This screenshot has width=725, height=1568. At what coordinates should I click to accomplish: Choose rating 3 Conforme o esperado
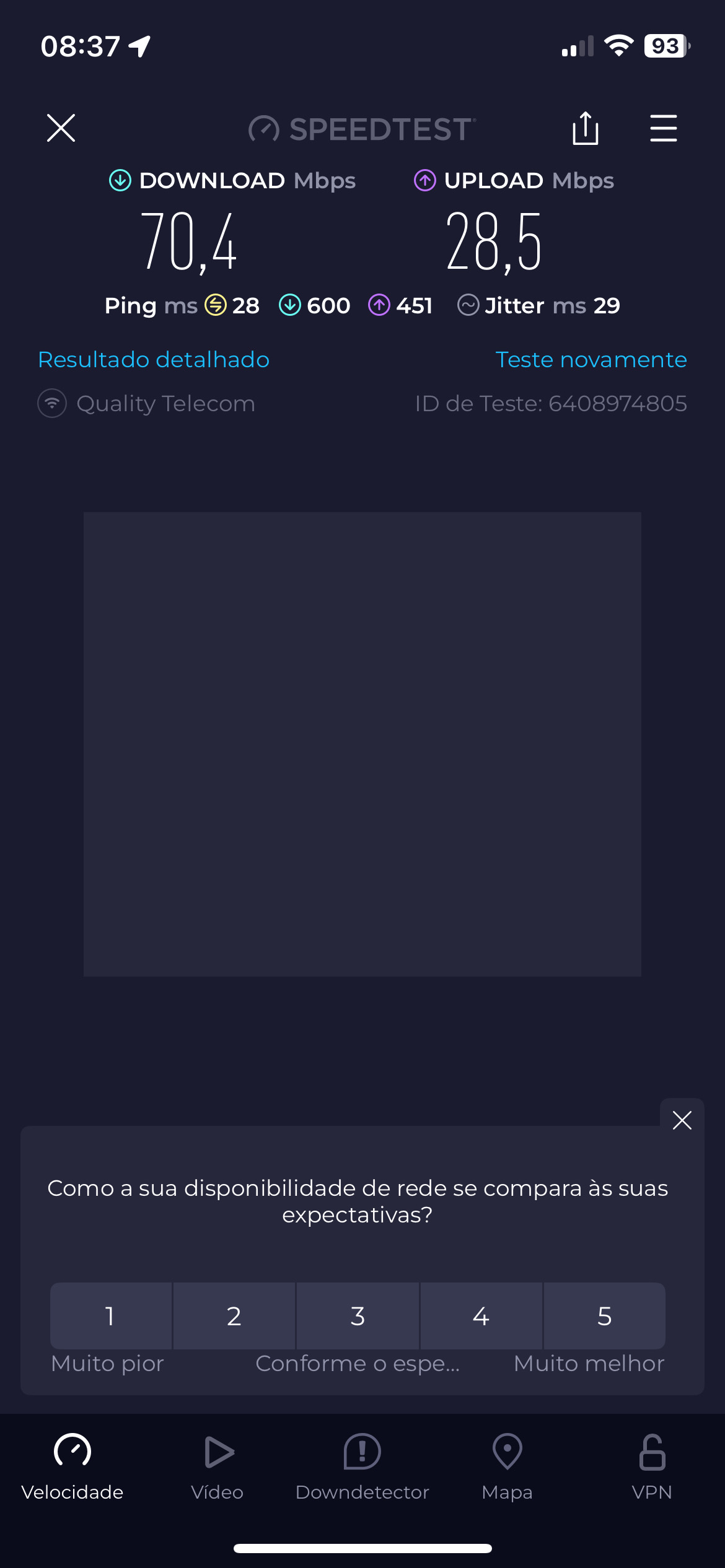tap(358, 1316)
